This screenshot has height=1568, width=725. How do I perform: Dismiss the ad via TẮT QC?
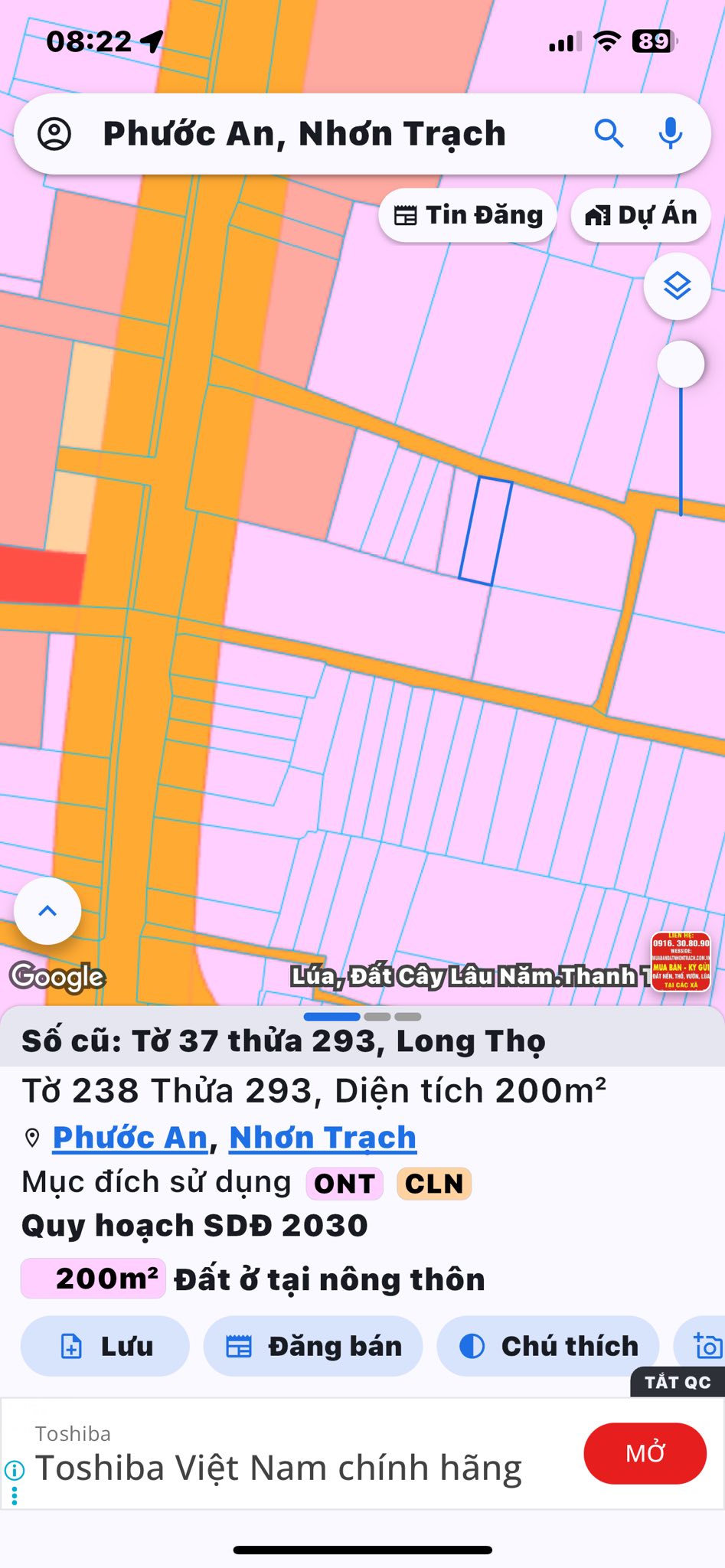pos(677,1382)
